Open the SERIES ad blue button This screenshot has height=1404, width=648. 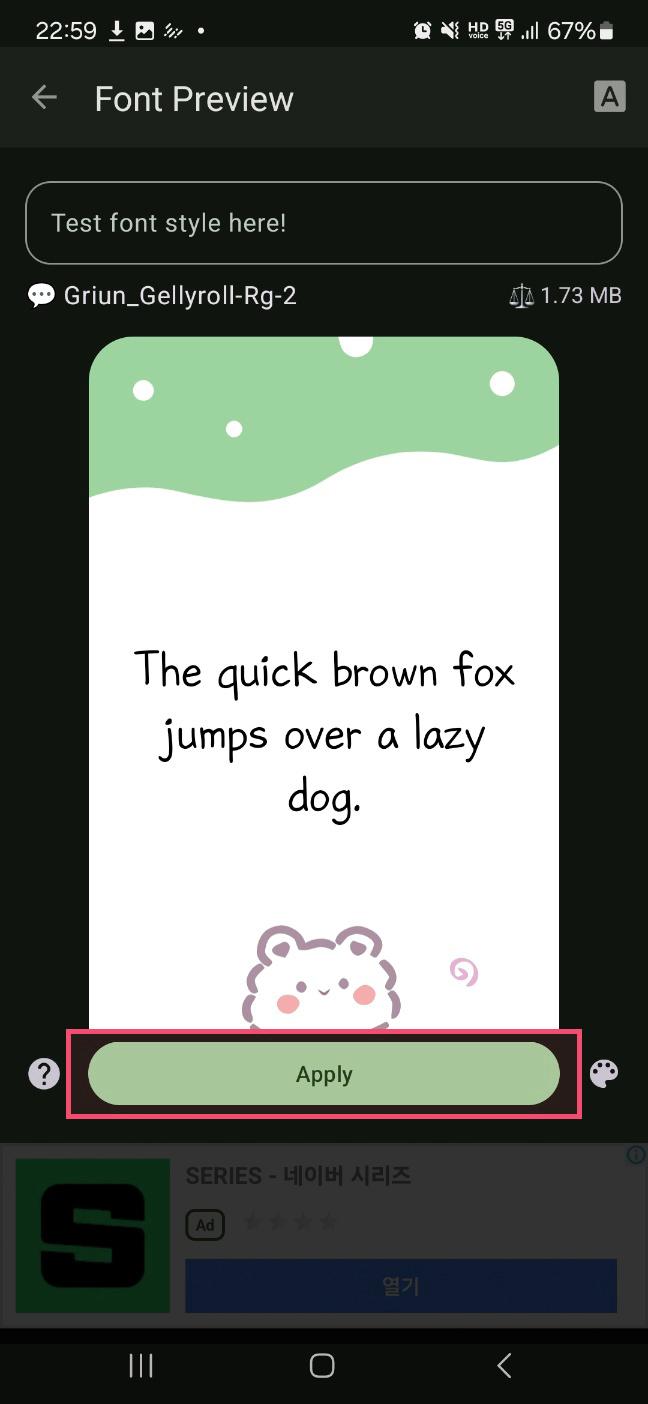point(400,1286)
